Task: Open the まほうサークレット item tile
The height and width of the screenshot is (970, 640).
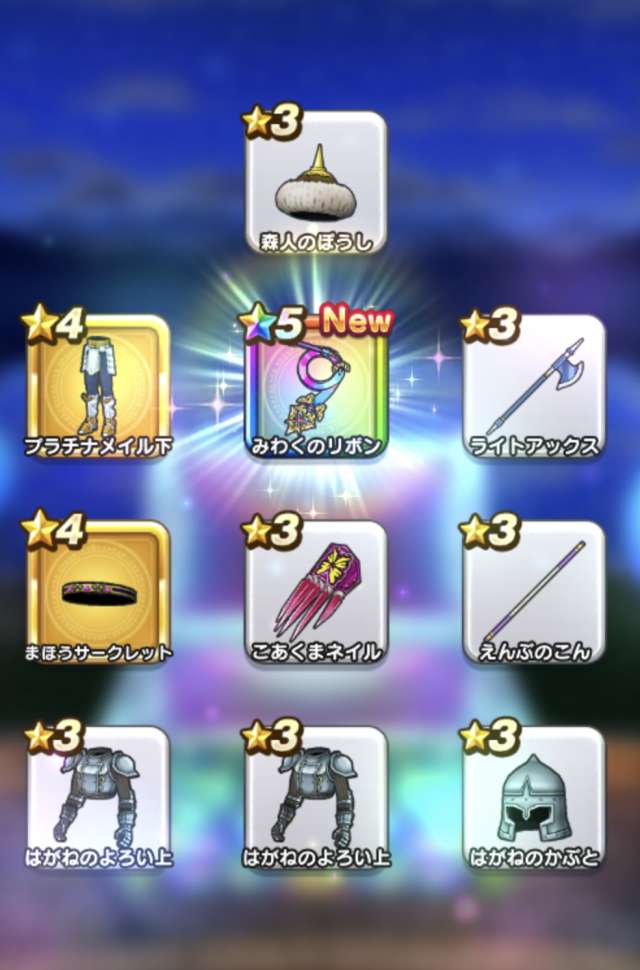Action: click(97, 593)
